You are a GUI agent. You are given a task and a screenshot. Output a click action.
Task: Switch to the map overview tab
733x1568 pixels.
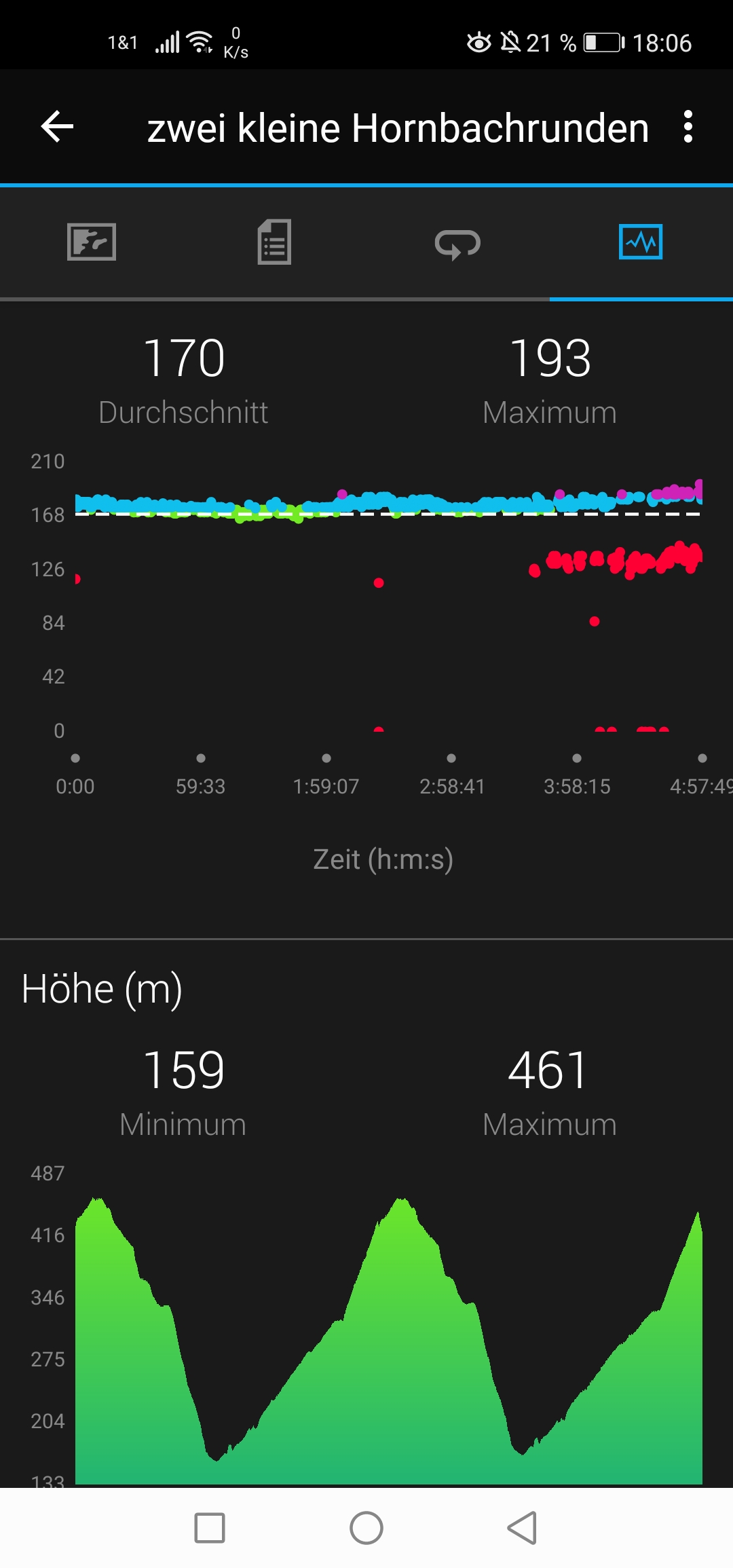(x=92, y=242)
